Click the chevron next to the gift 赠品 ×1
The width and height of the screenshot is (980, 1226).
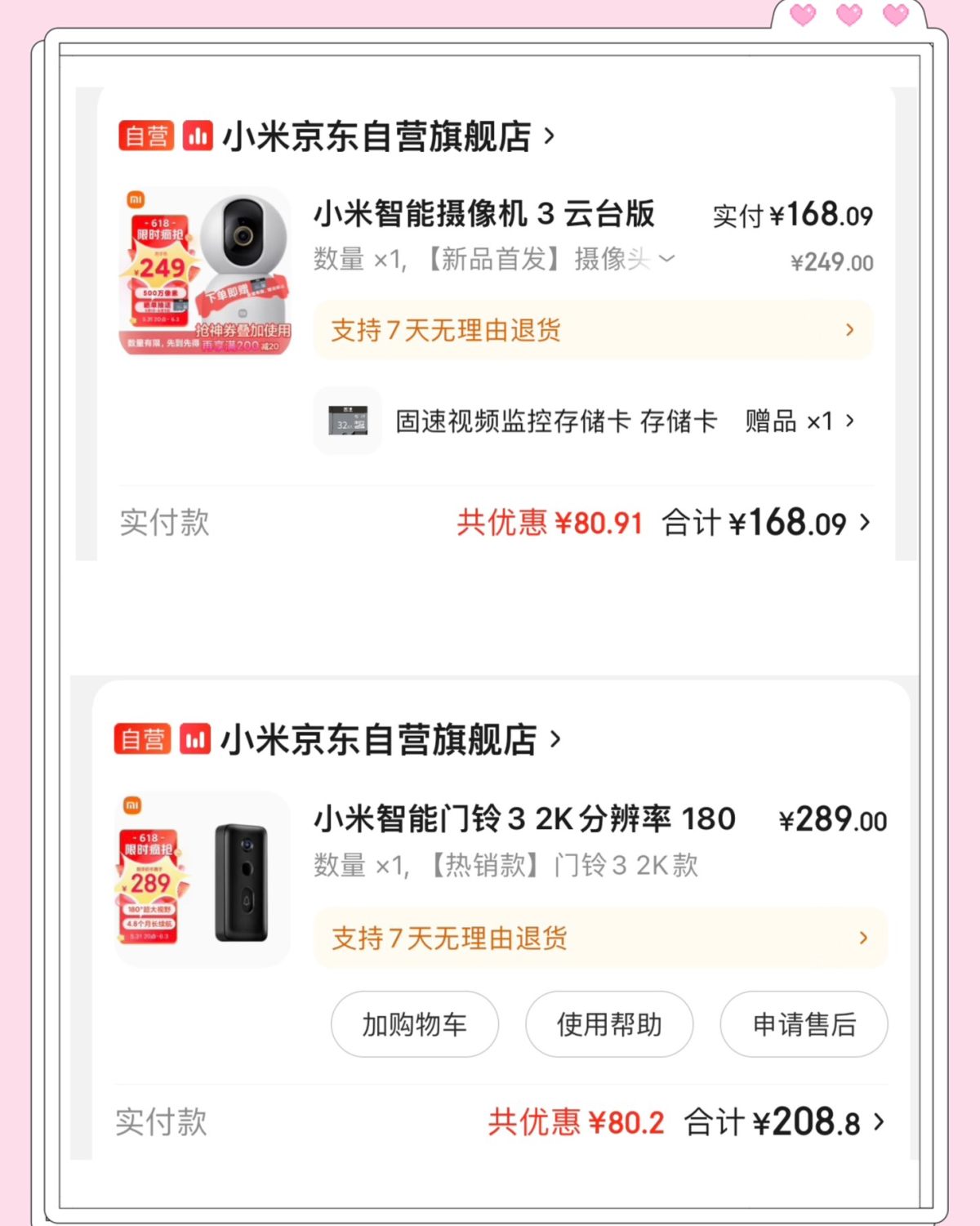pyautogui.click(x=852, y=421)
